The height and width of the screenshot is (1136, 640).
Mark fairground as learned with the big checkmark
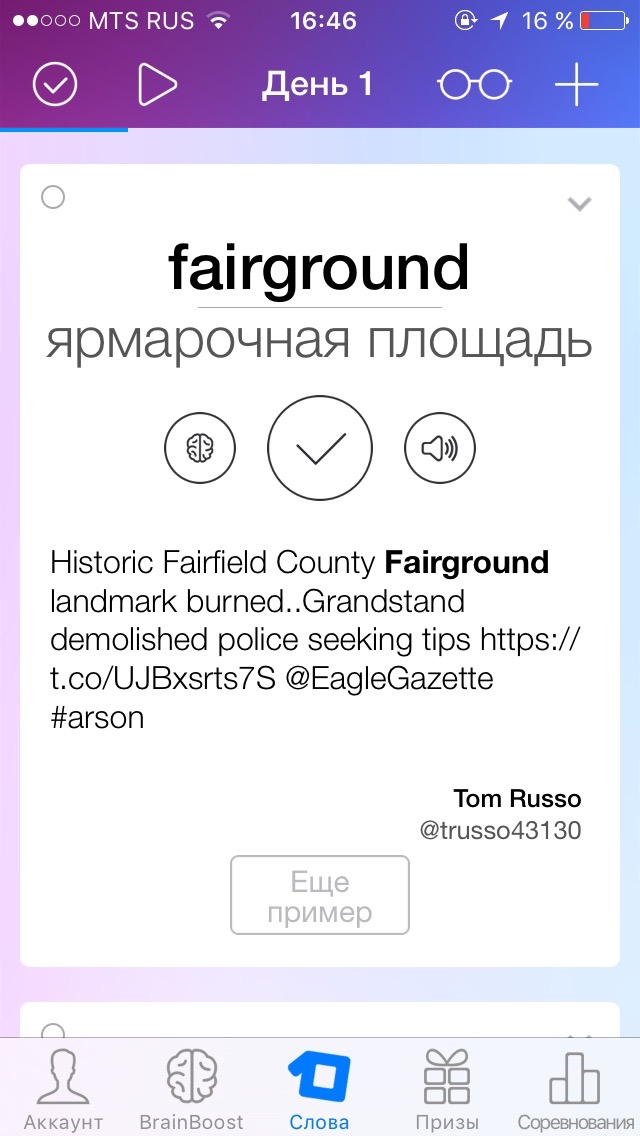(320, 448)
